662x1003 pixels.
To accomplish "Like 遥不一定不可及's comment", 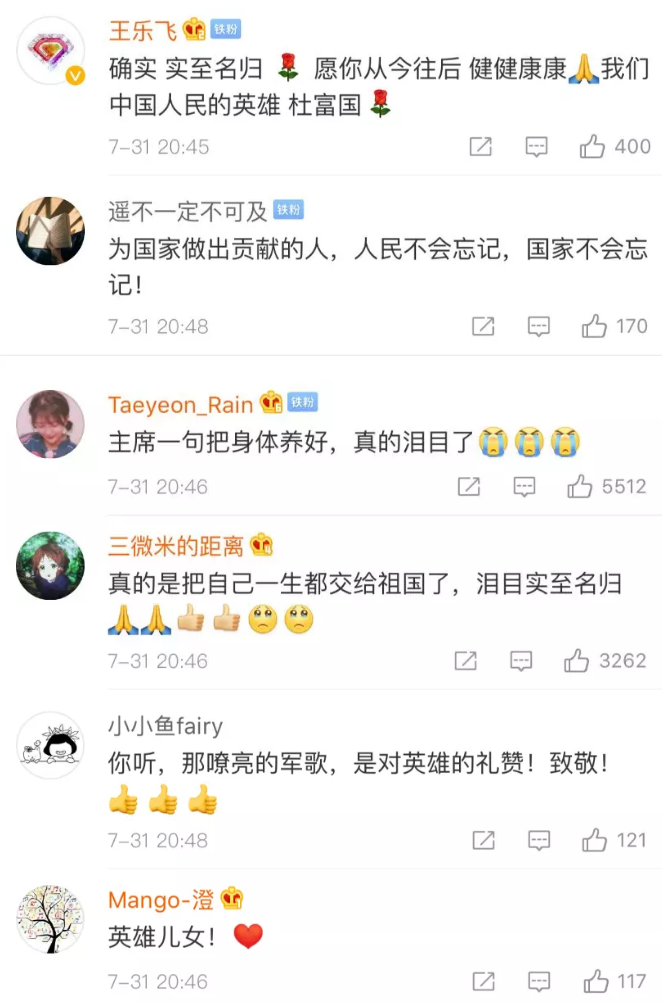I will 595,326.
